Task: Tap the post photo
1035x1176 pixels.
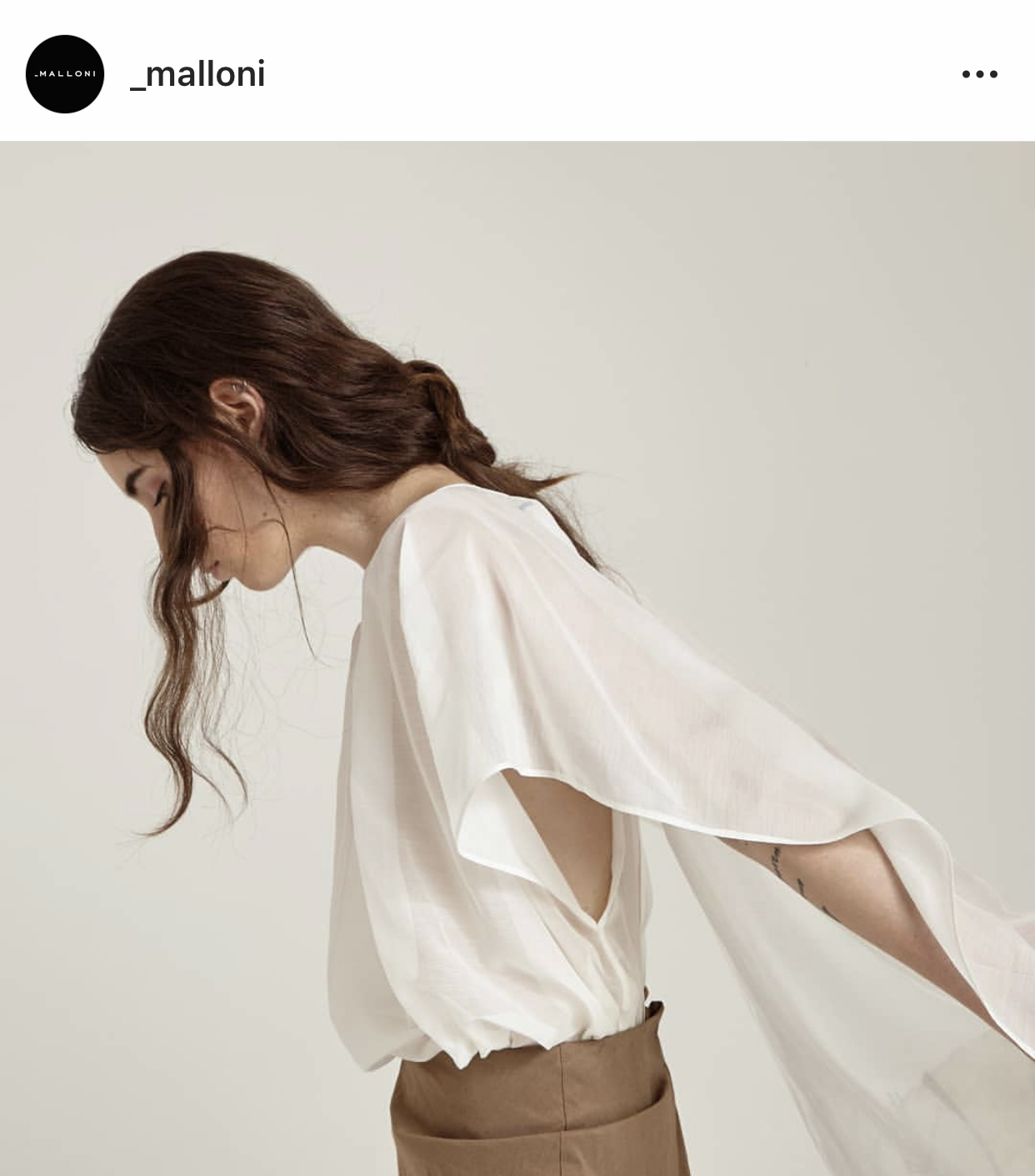Action: tap(517, 658)
